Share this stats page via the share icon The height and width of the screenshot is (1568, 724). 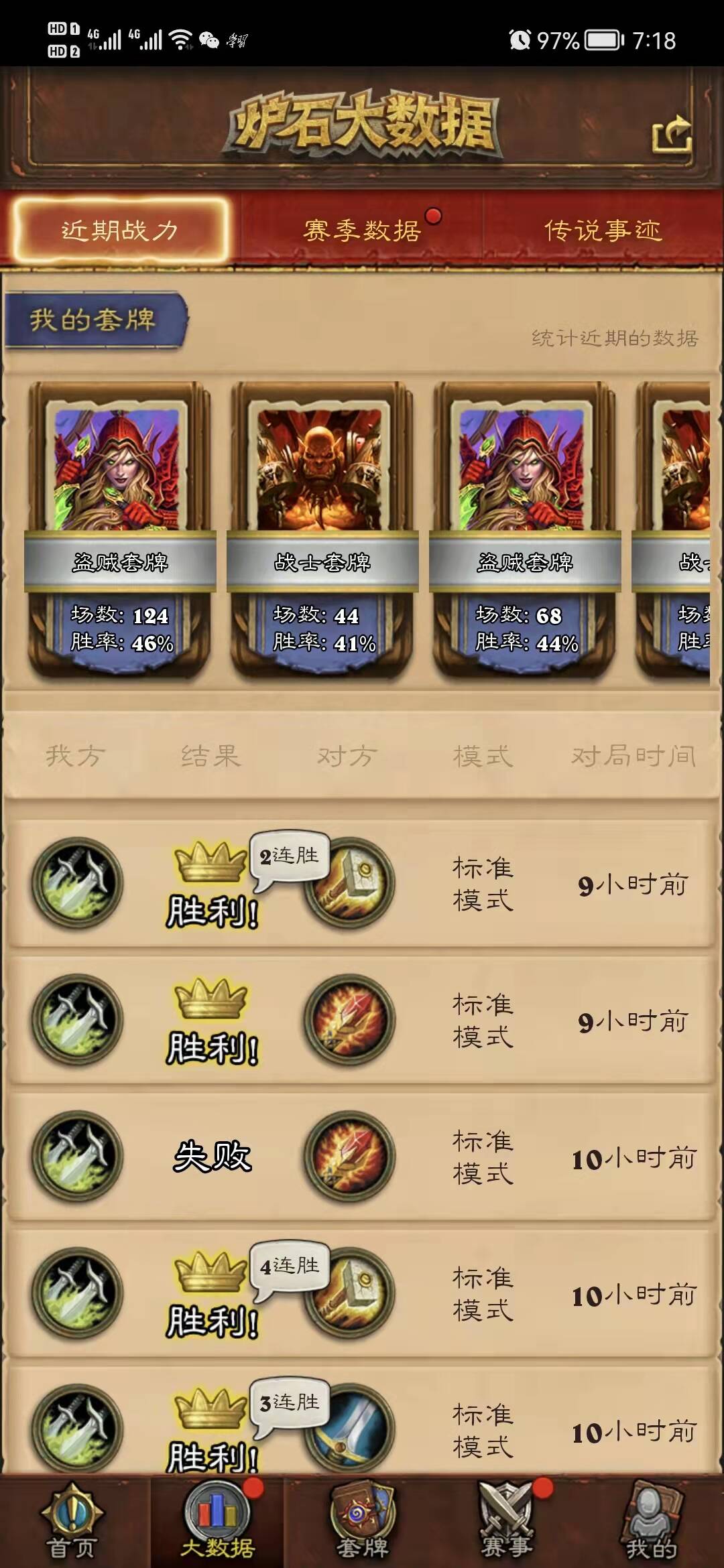point(672,135)
